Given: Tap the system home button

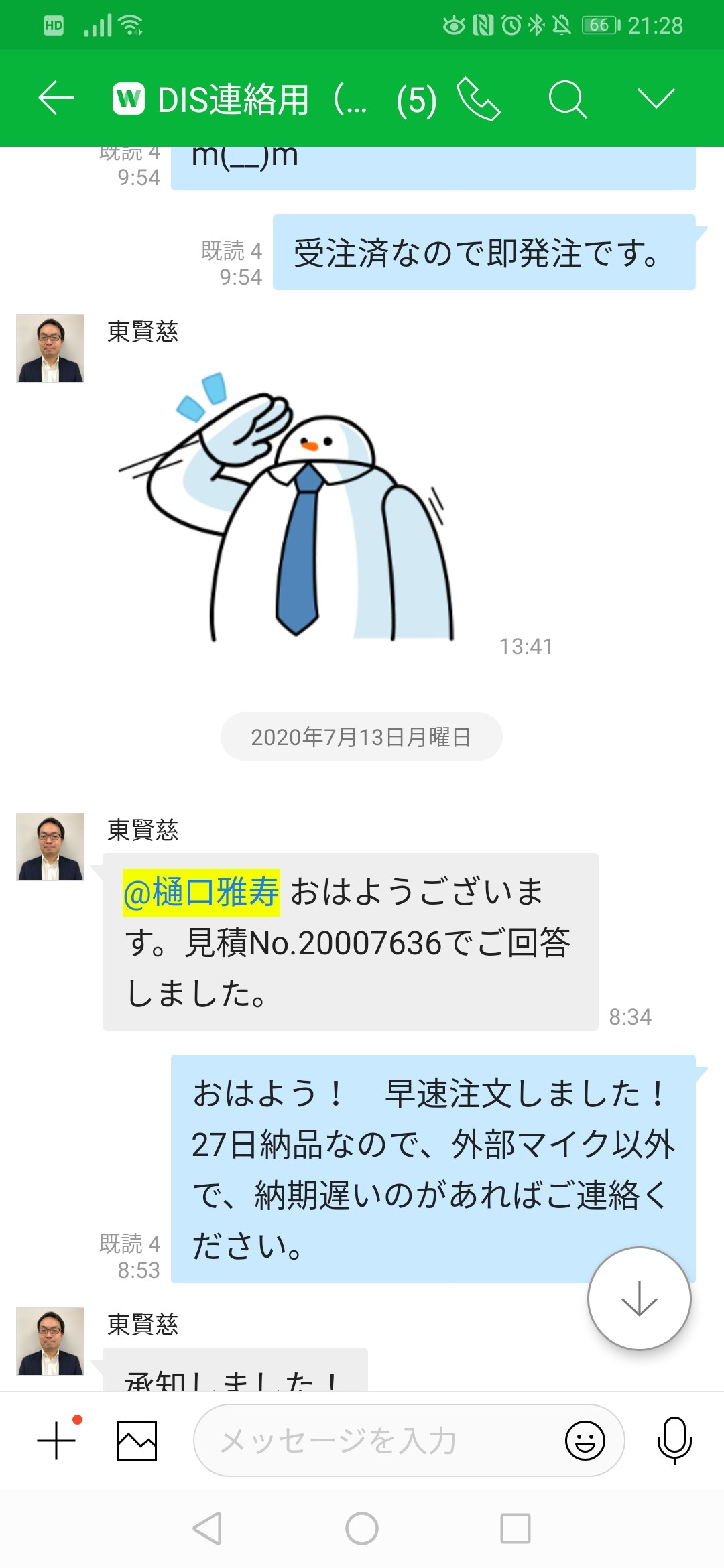Looking at the screenshot, I should tap(362, 1528).
